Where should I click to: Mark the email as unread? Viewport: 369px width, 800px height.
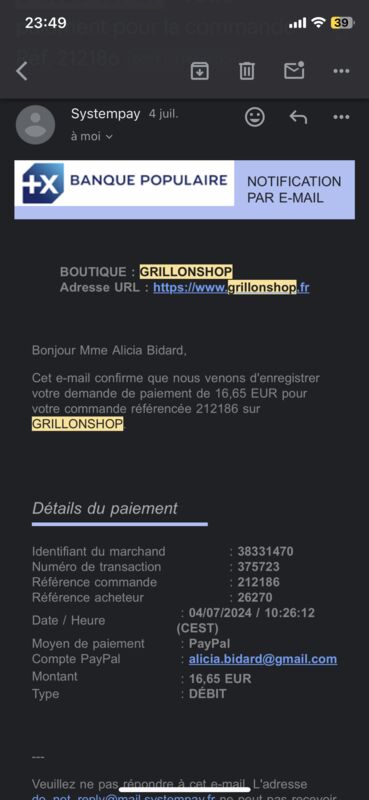click(x=294, y=70)
